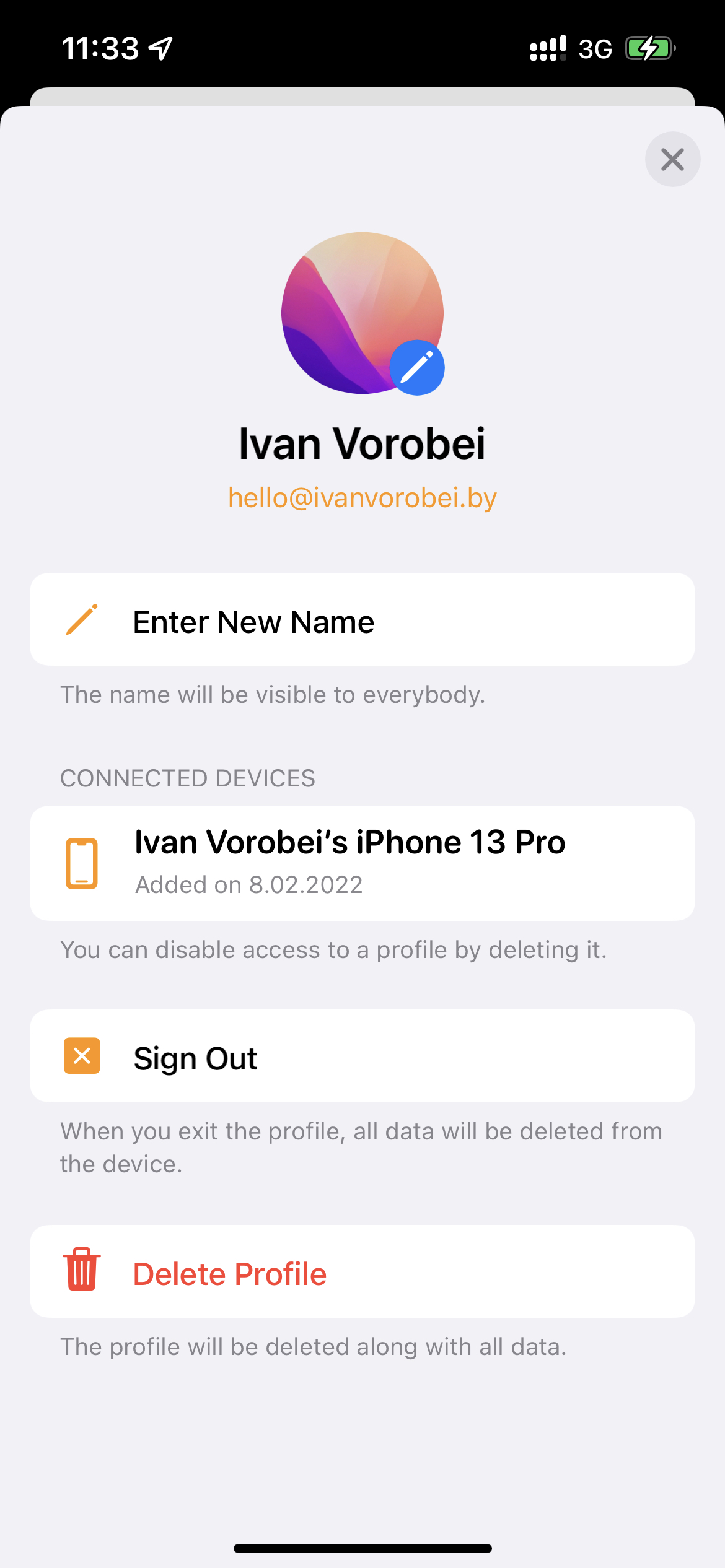The height and width of the screenshot is (1568, 725).
Task: Open the Enter New Name row
Action: point(362,620)
